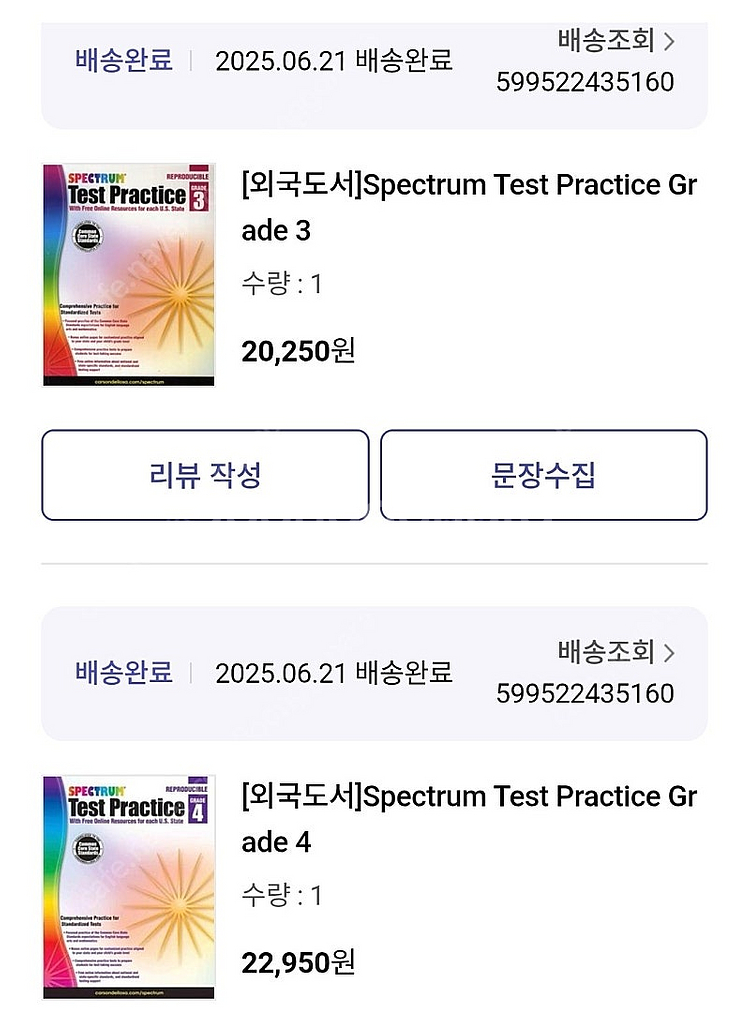Viewport: 750px width, 1030px height.
Task: Open the Spectrum Test Practice Grade 4 cover
Action: coord(129,887)
